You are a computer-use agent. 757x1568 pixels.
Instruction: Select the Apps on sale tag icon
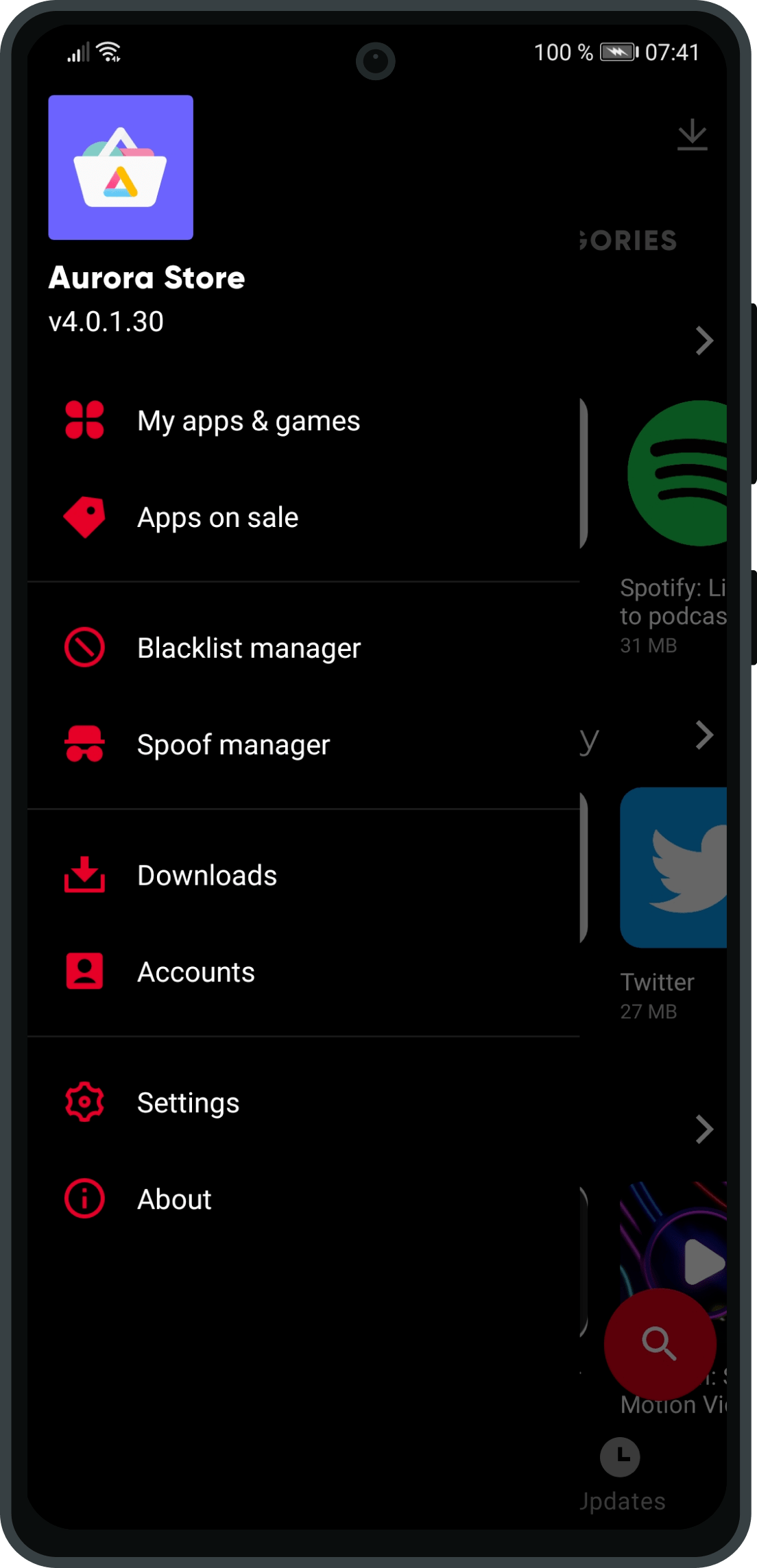tap(84, 517)
